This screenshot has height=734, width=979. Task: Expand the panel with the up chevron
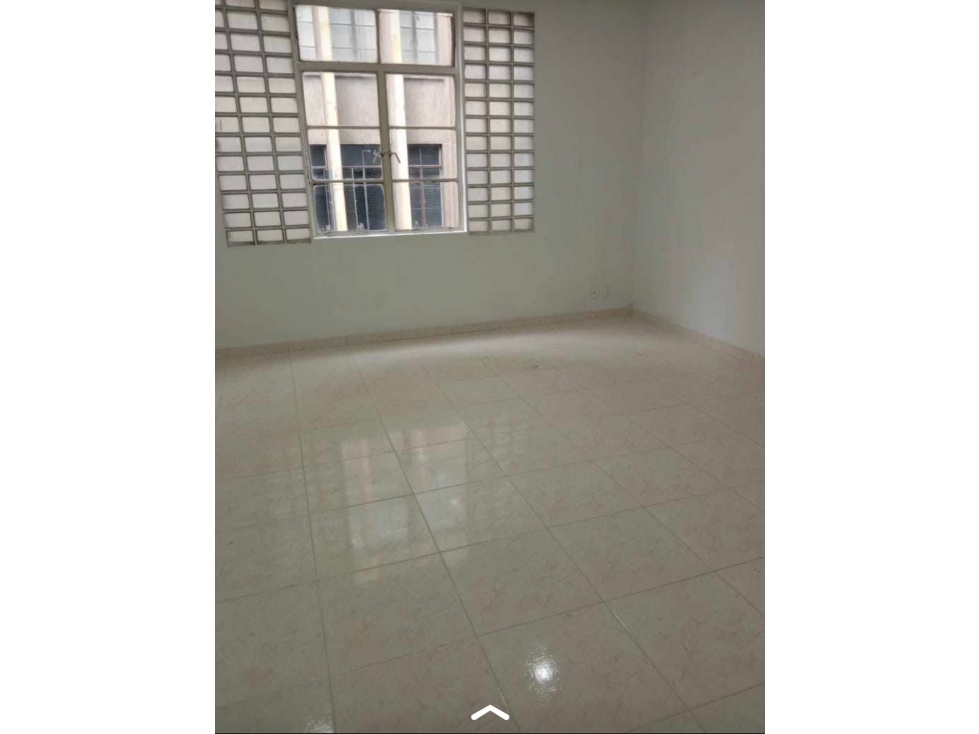click(490, 713)
